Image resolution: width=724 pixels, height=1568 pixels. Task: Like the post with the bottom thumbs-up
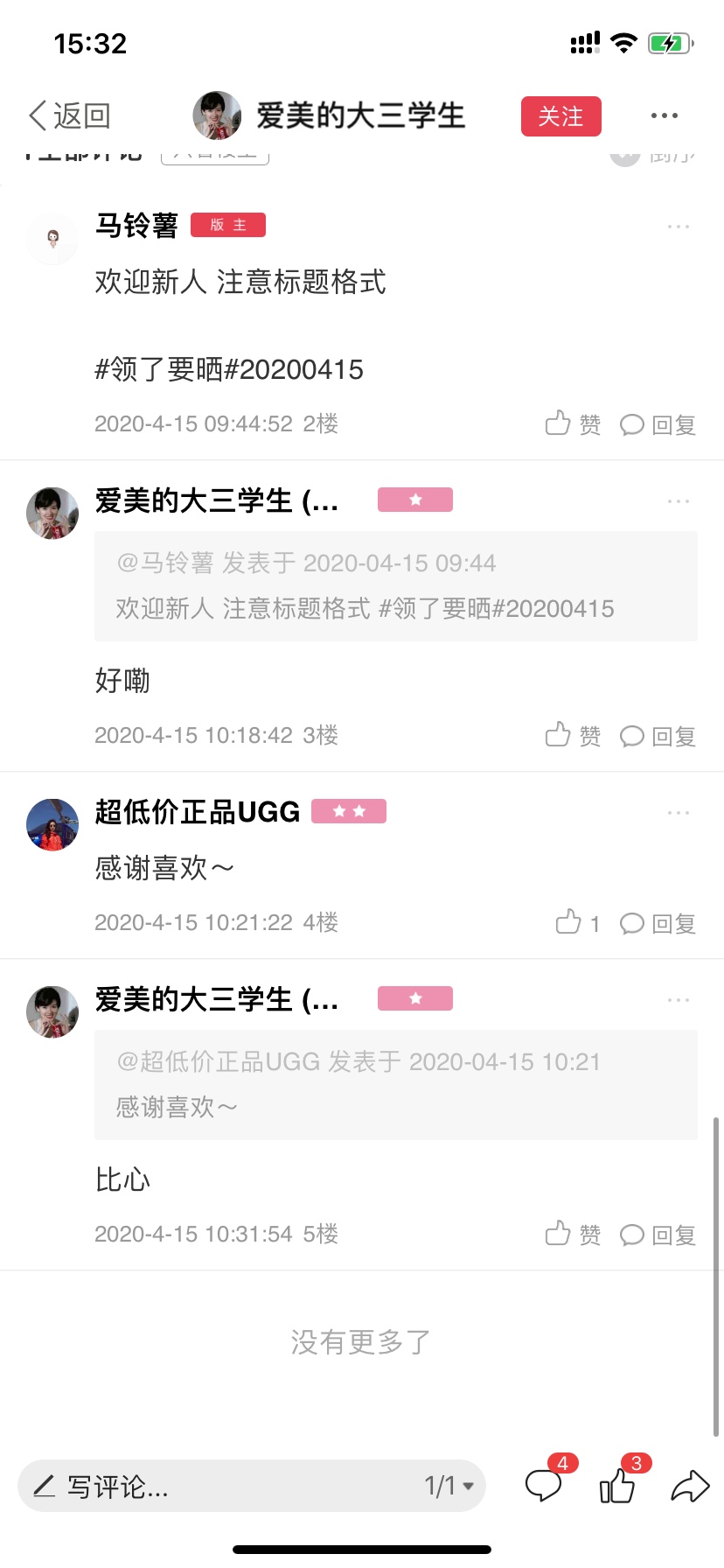[617, 1485]
